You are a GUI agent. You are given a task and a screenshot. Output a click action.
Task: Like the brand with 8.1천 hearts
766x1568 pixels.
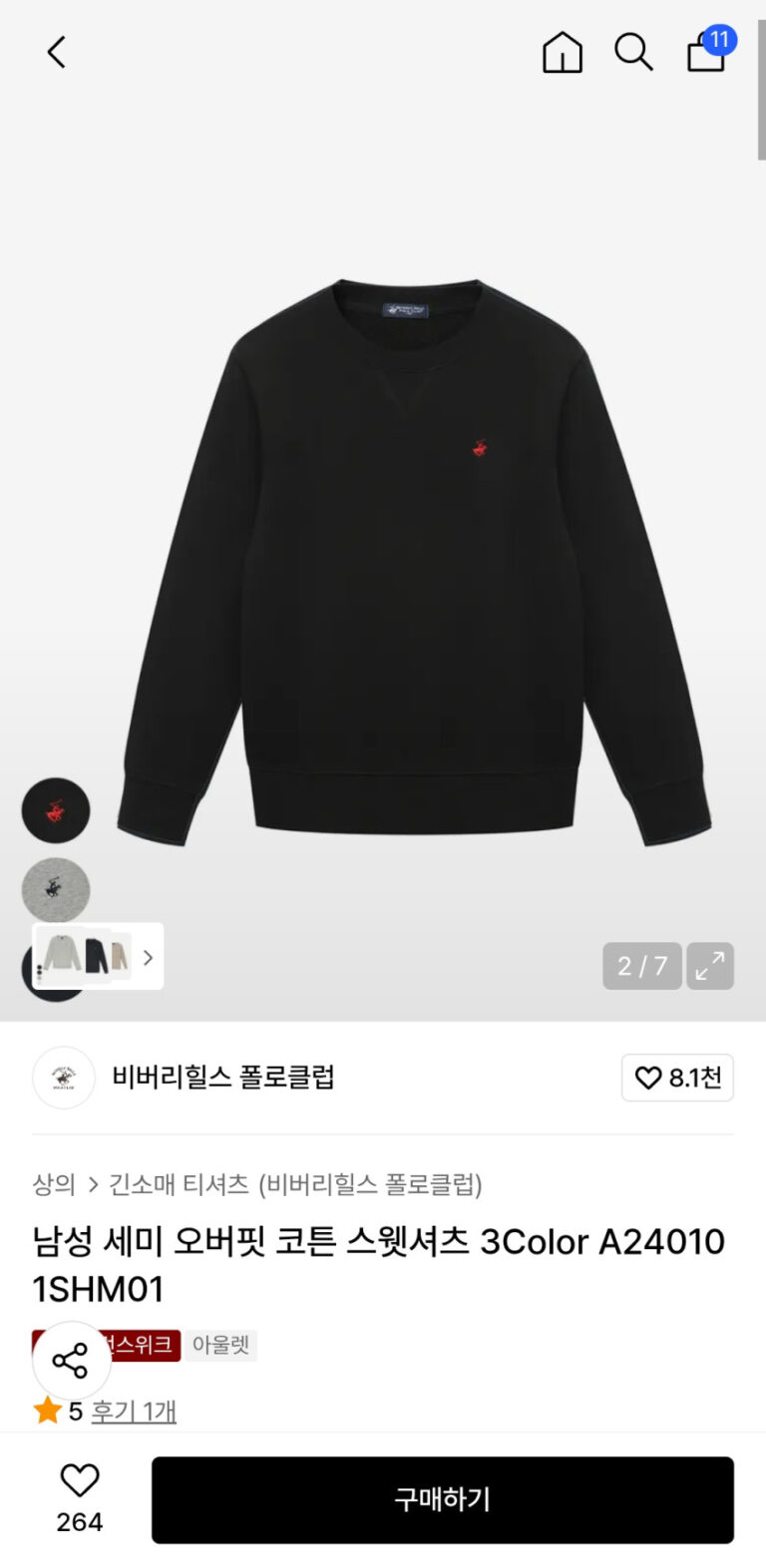pyautogui.click(x=677, y=1078)
